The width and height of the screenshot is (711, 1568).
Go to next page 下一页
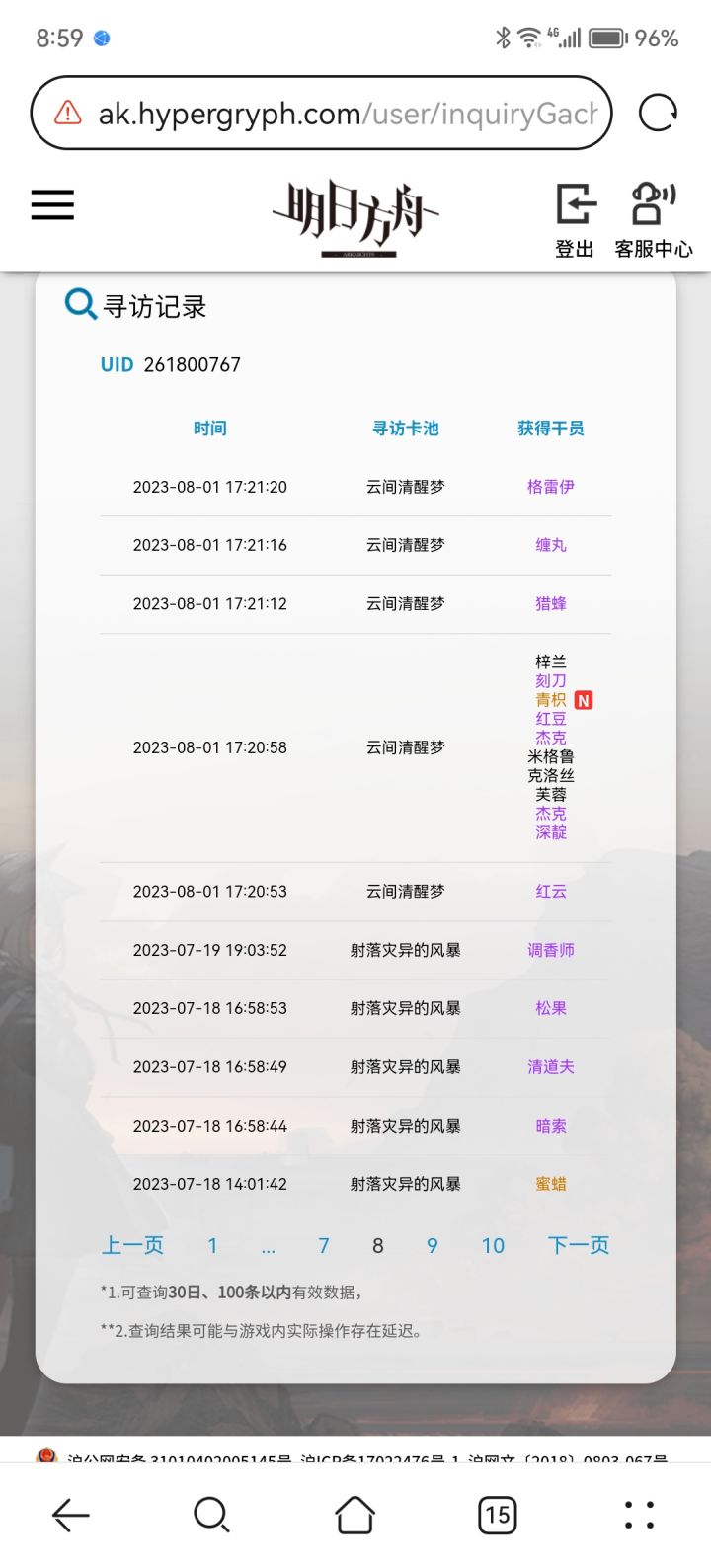(579, 1245)
